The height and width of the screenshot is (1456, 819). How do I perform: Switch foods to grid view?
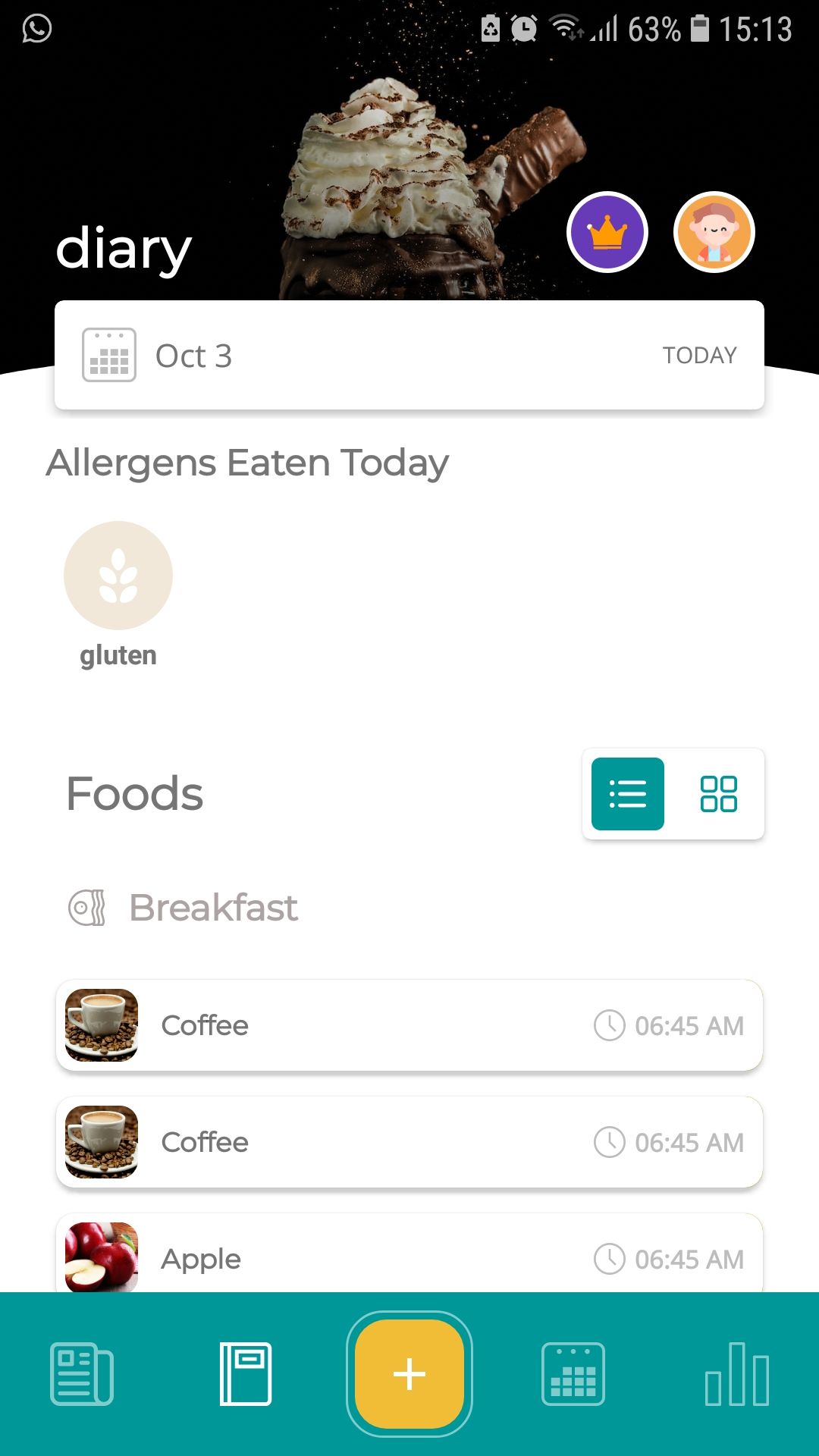(718, 794)
